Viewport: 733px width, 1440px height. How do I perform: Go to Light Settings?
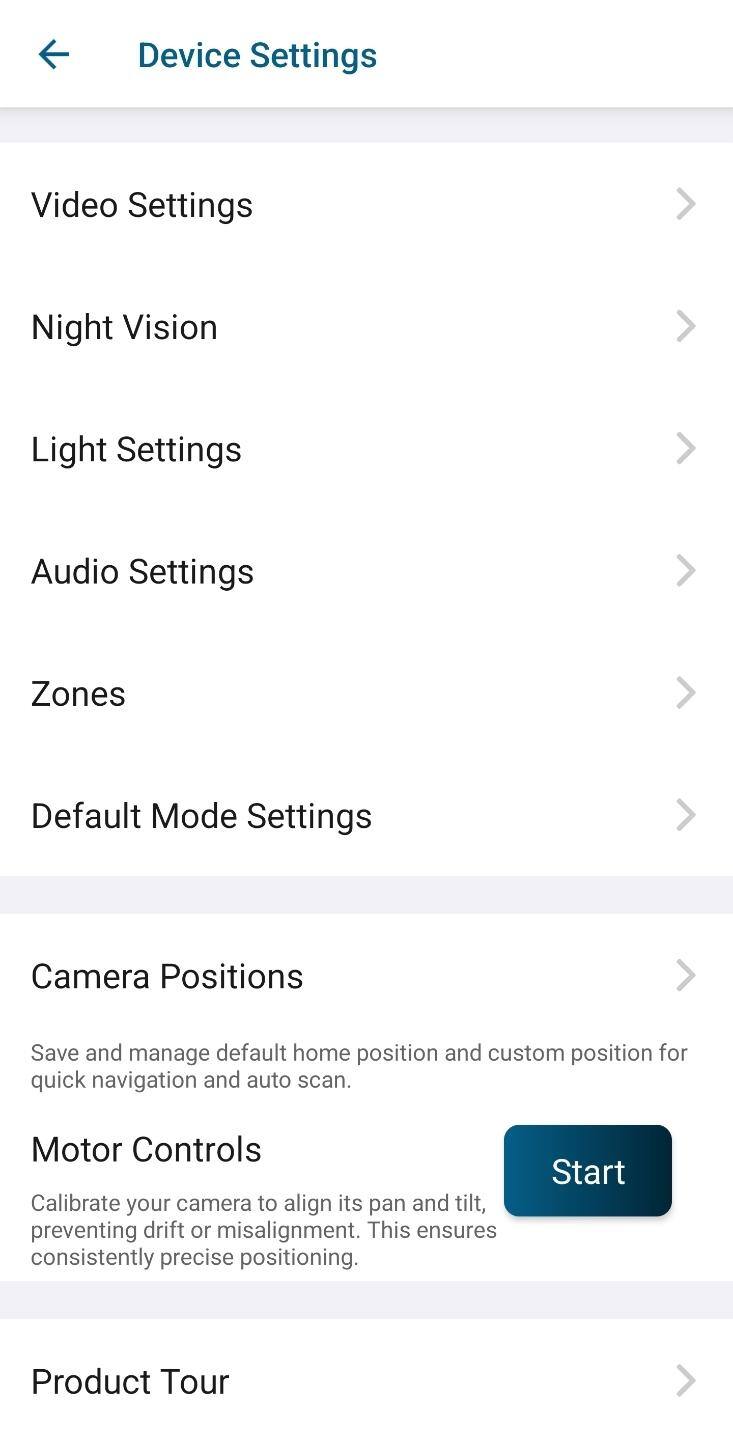tap(366, 449)
